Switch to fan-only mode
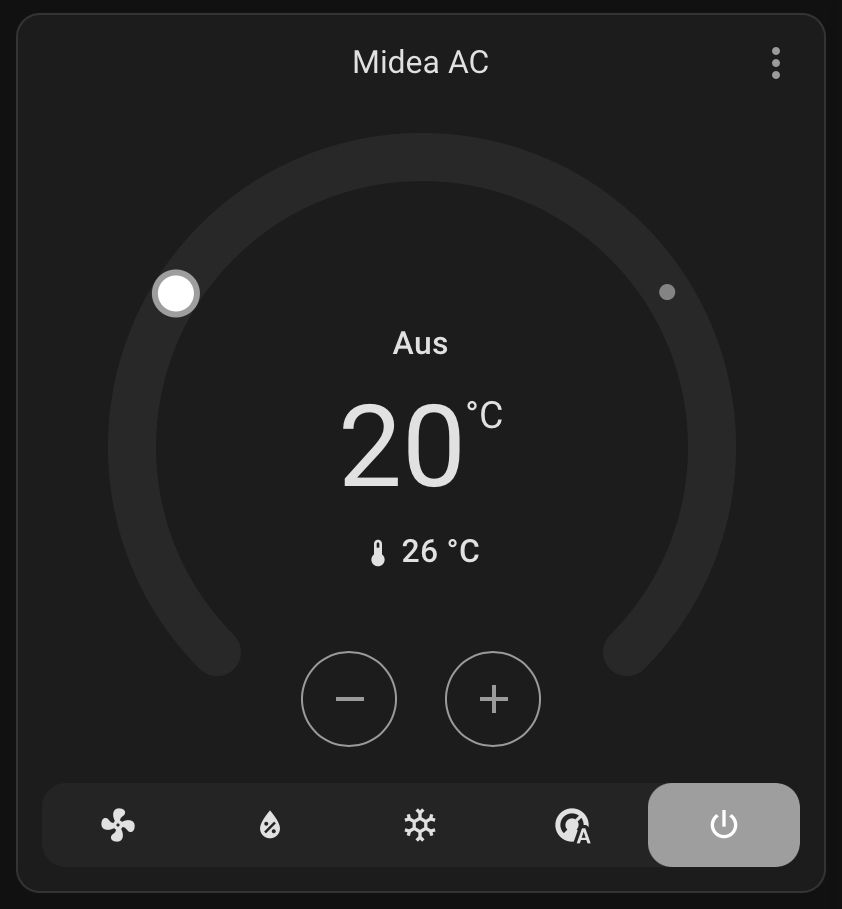This screenshot has width=842, height=909. (x=118, y=825)
